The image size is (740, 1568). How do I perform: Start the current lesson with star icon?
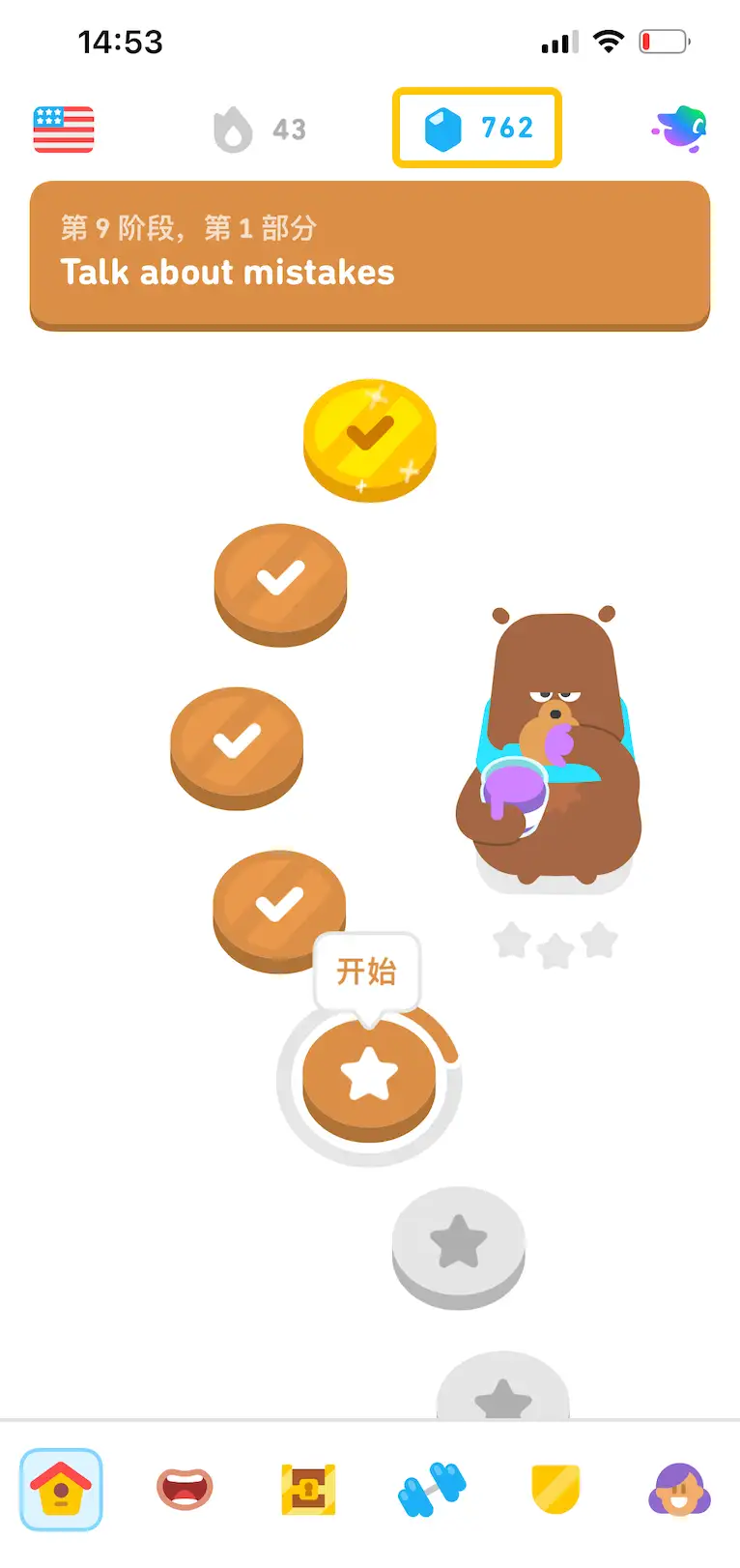[370, 1077]
